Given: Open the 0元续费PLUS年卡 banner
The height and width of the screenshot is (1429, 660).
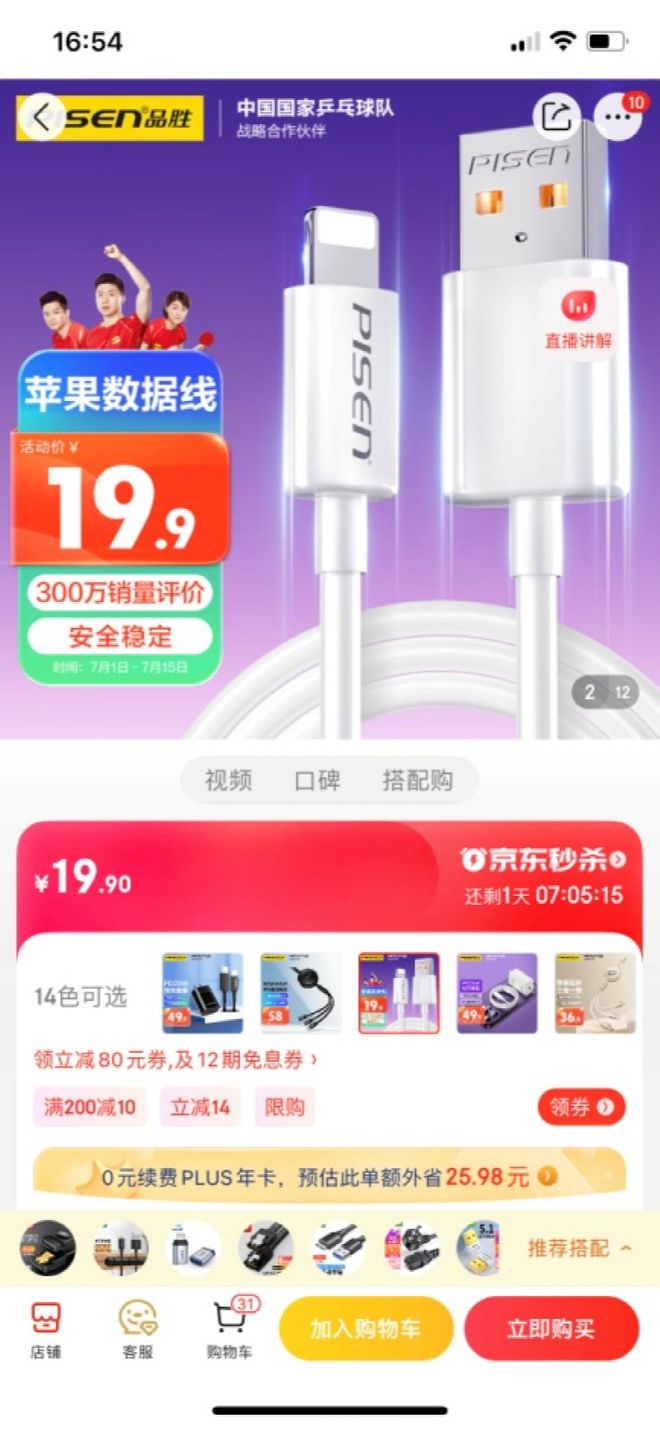Looking at the screenshot, I should click(330, 1176).
